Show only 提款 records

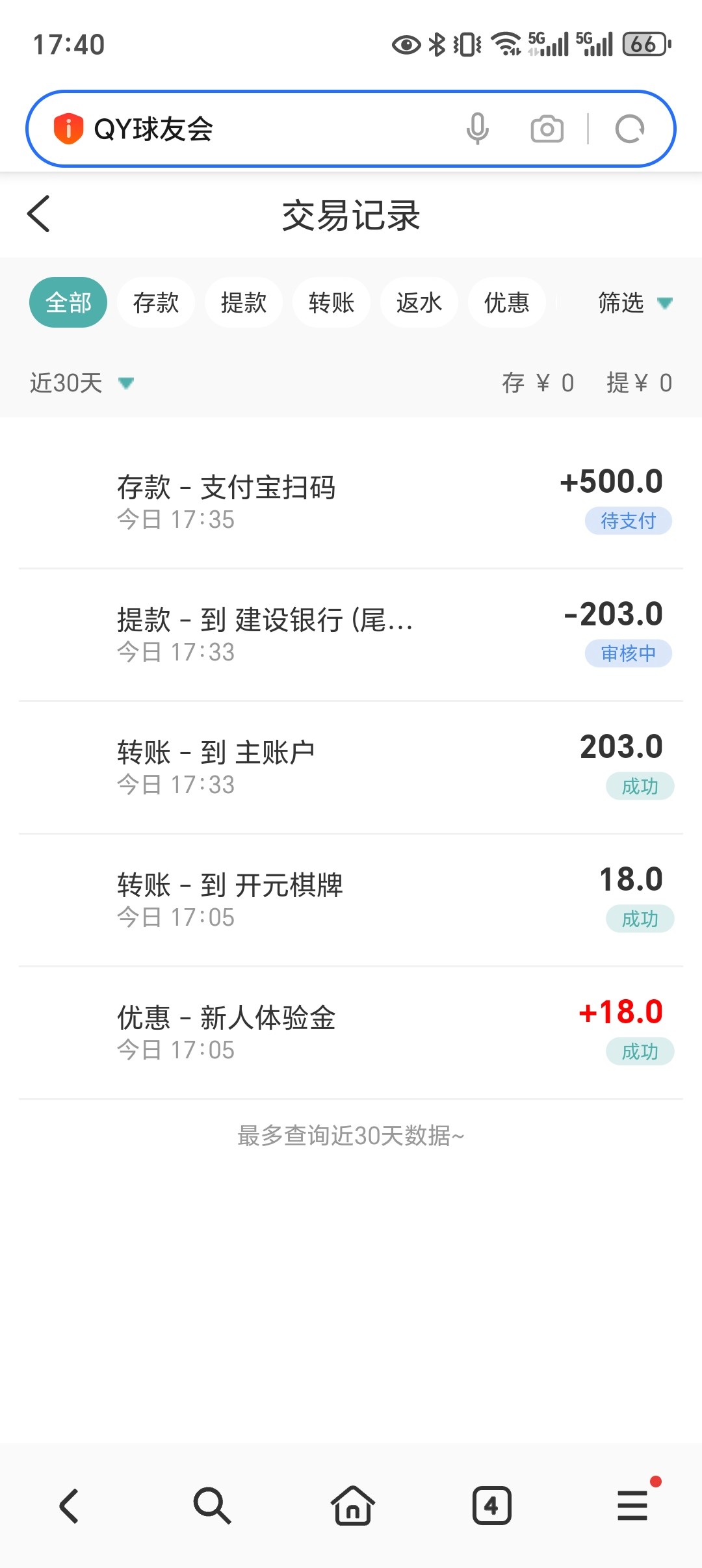244,302
